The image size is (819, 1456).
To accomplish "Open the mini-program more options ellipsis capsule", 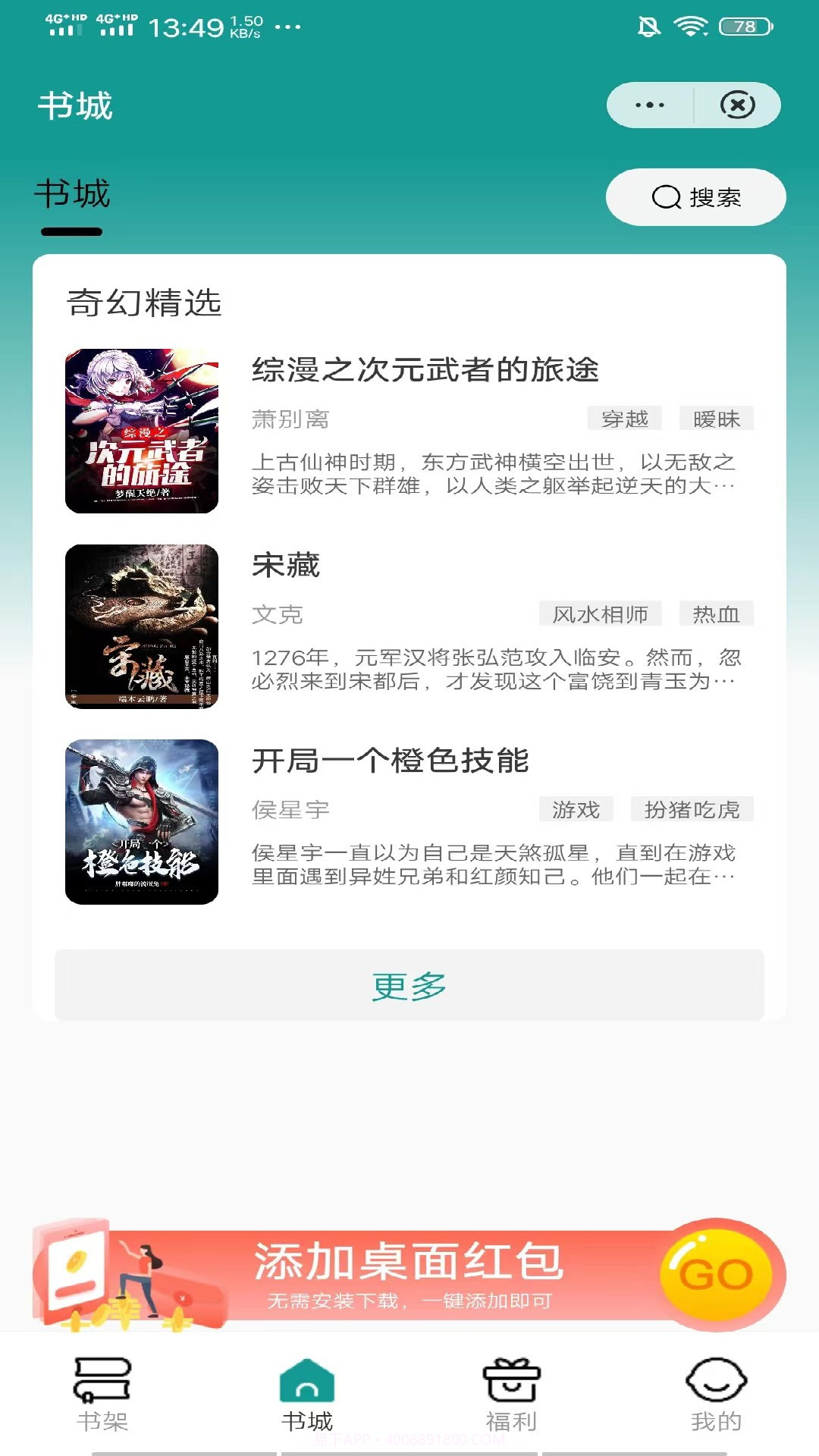I will click(x=648, y=106).
